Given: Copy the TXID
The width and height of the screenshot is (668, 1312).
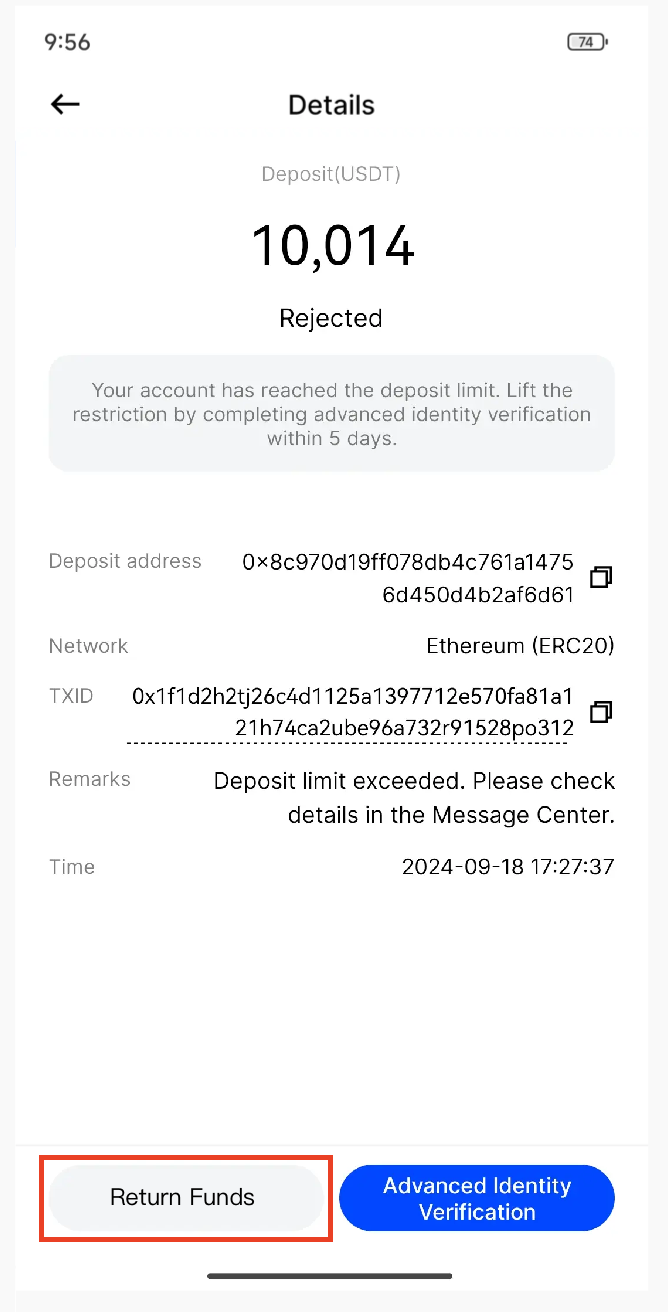Looking at the screenshot, I should point(600,712).
